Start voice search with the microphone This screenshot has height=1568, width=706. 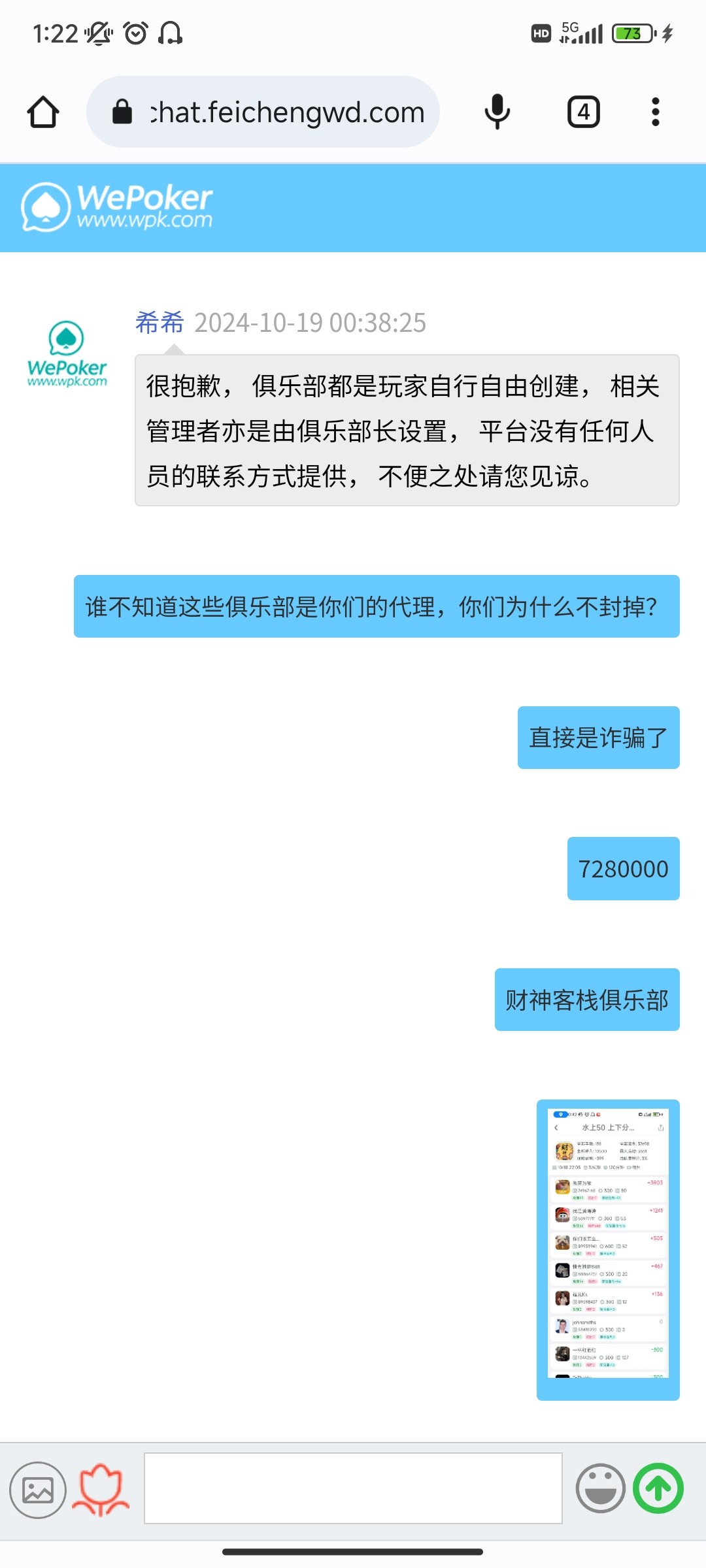pyautogui.click(x=497, y=112)
